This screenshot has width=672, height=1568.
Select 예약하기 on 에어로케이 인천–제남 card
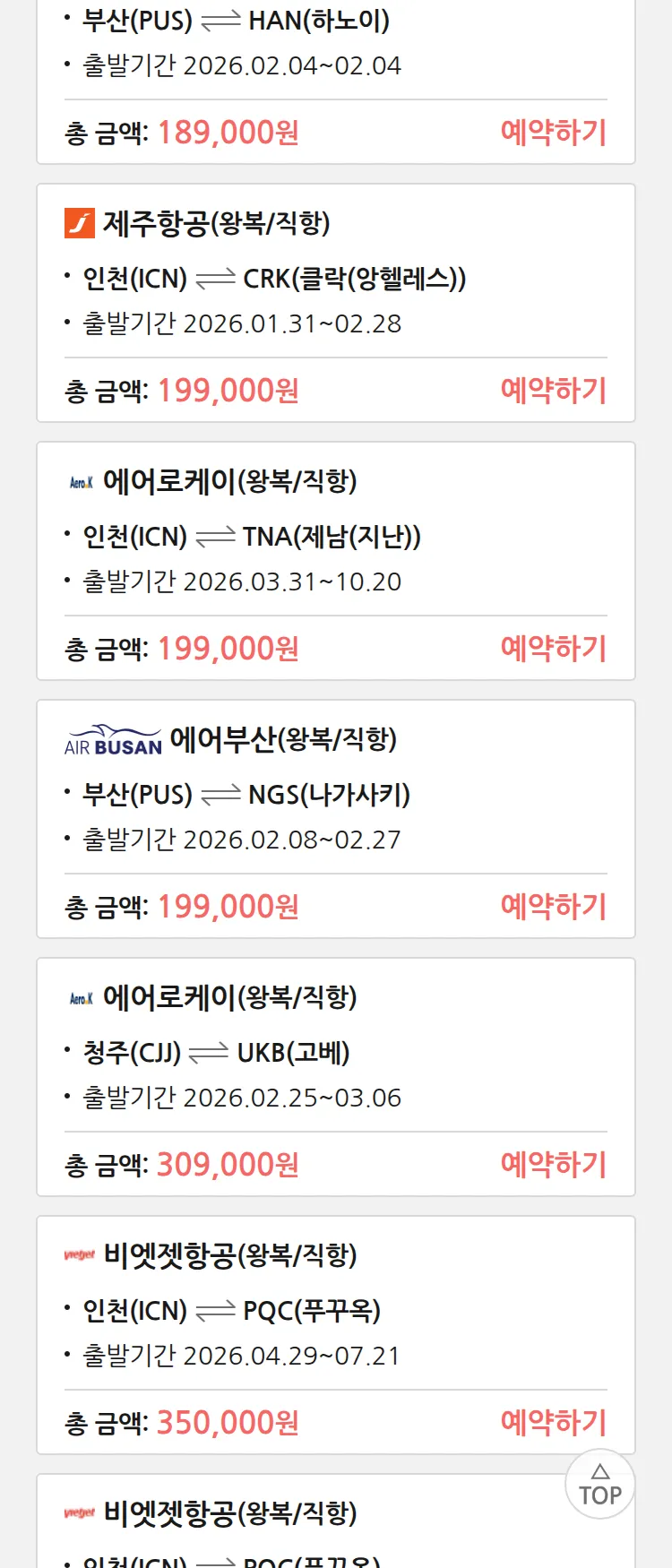pyautogui.click(x=553, y=649)
